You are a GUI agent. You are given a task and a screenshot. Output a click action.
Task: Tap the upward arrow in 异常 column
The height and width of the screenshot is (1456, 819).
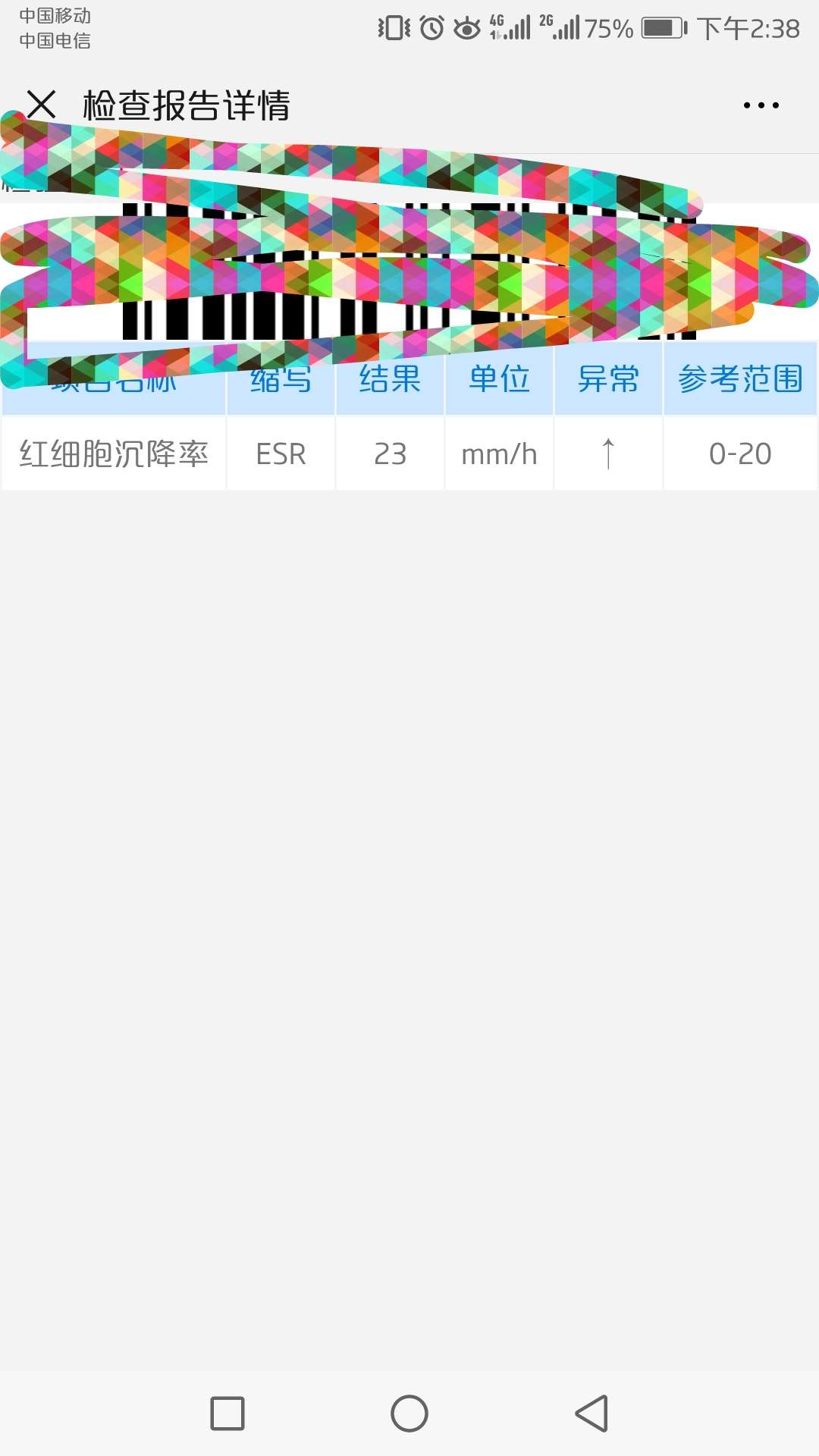[608, 453]
